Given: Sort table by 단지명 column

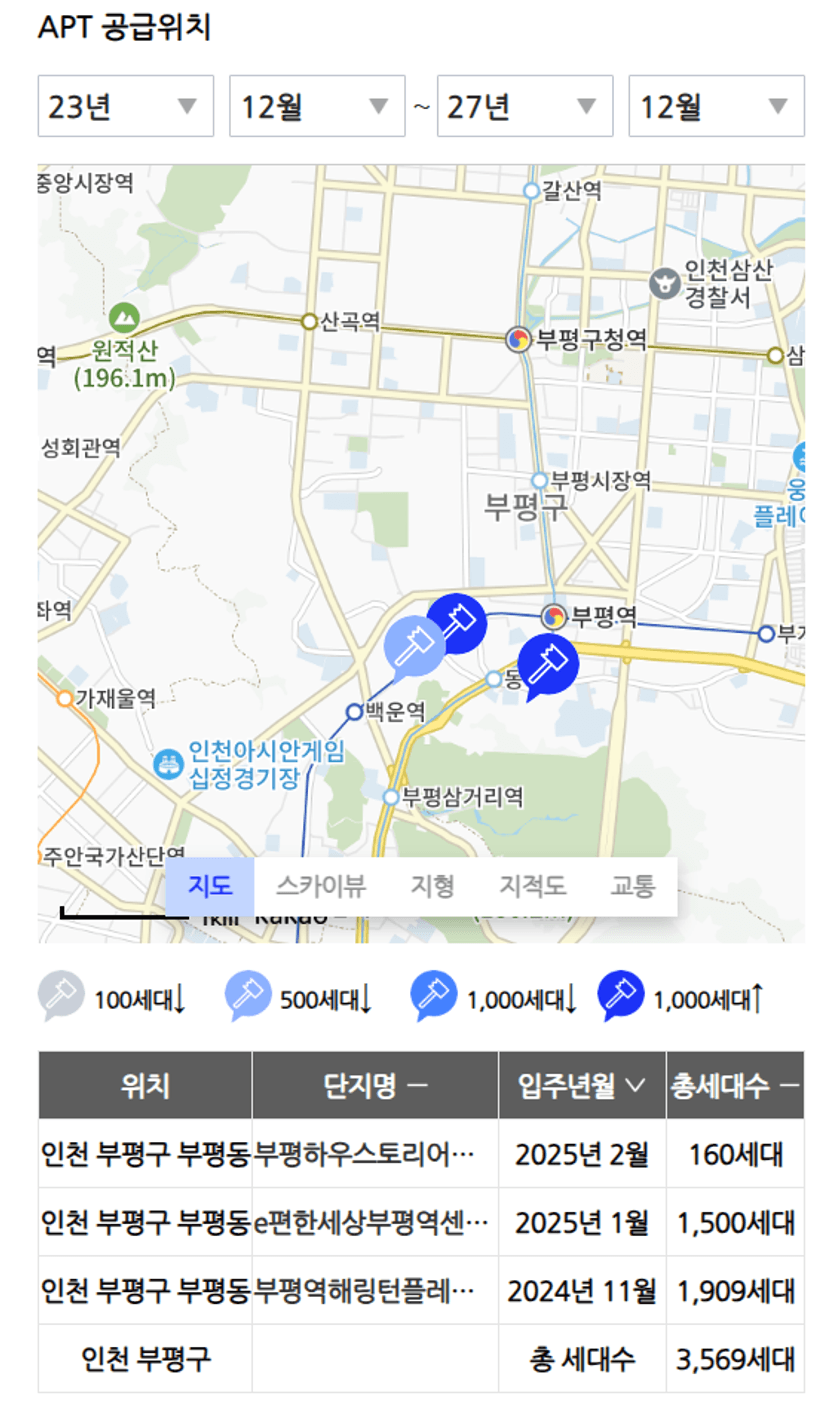Looking at the screenshot, I should (375, 1085).
